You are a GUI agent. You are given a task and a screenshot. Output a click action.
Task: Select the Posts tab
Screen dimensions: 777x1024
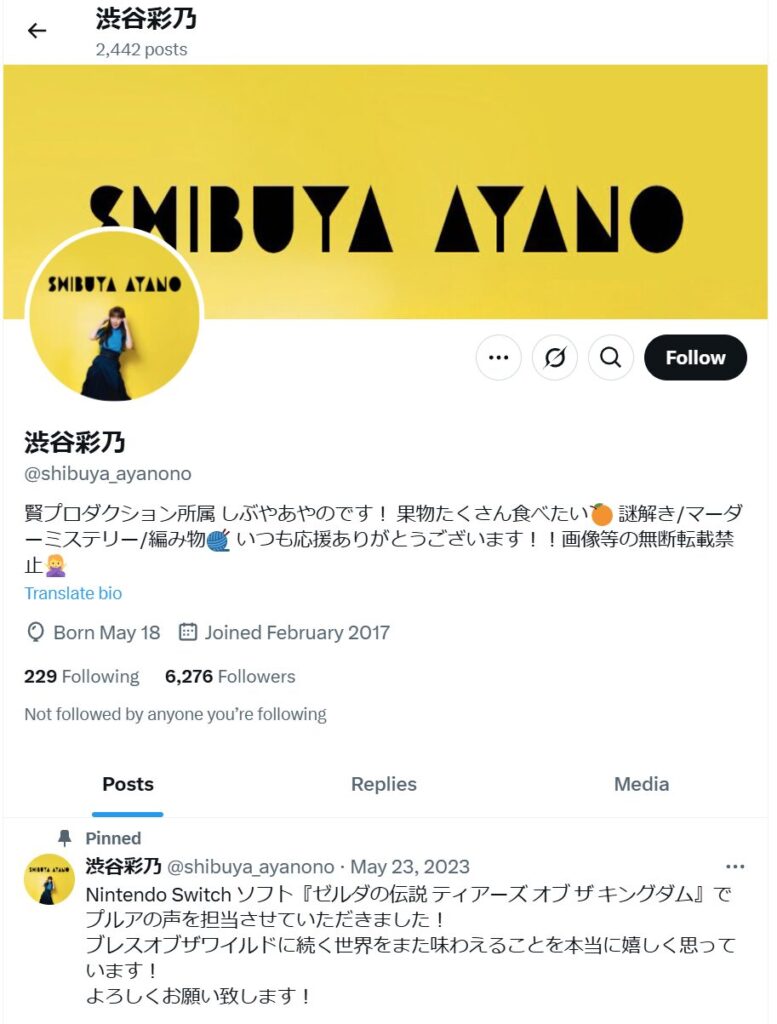pos(128,784)
